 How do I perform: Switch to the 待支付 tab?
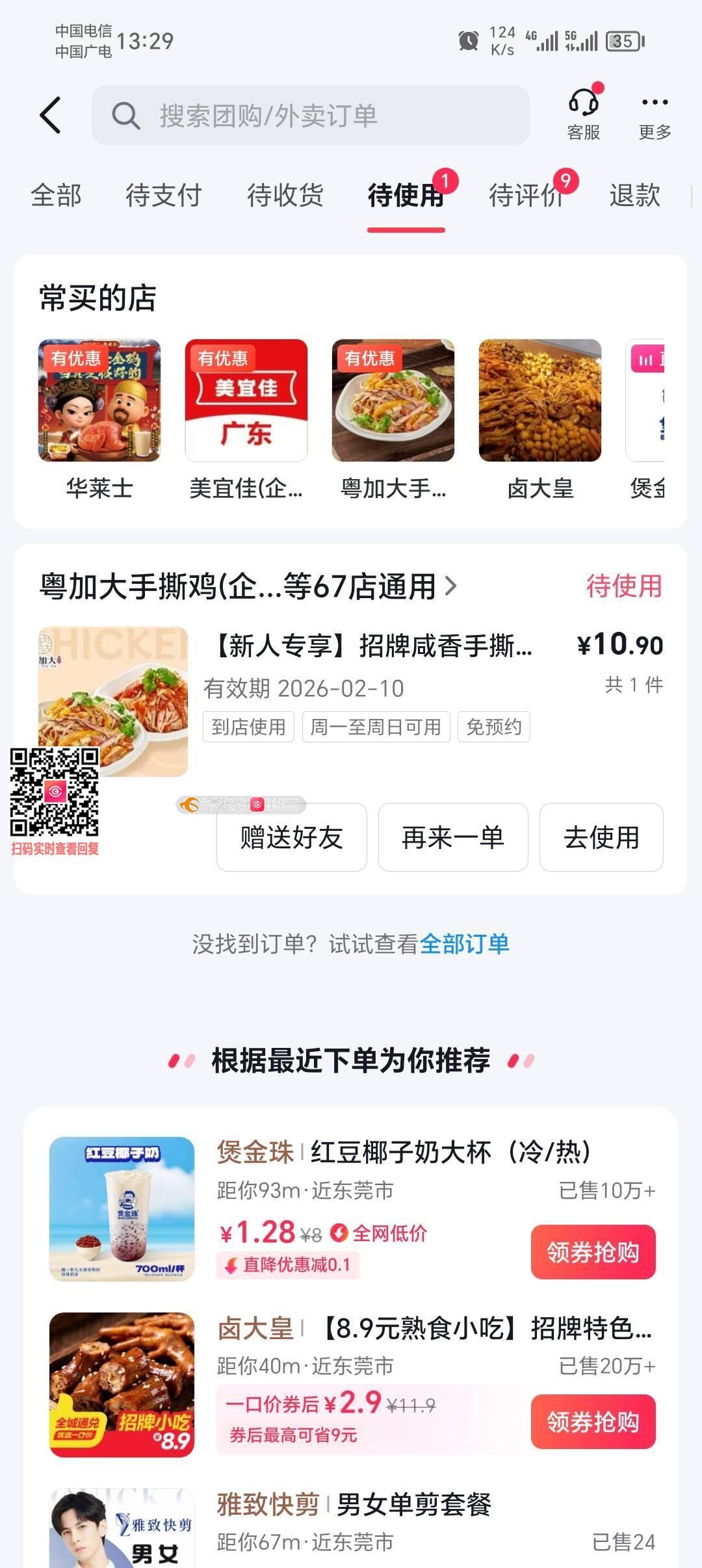click(163, 195)
